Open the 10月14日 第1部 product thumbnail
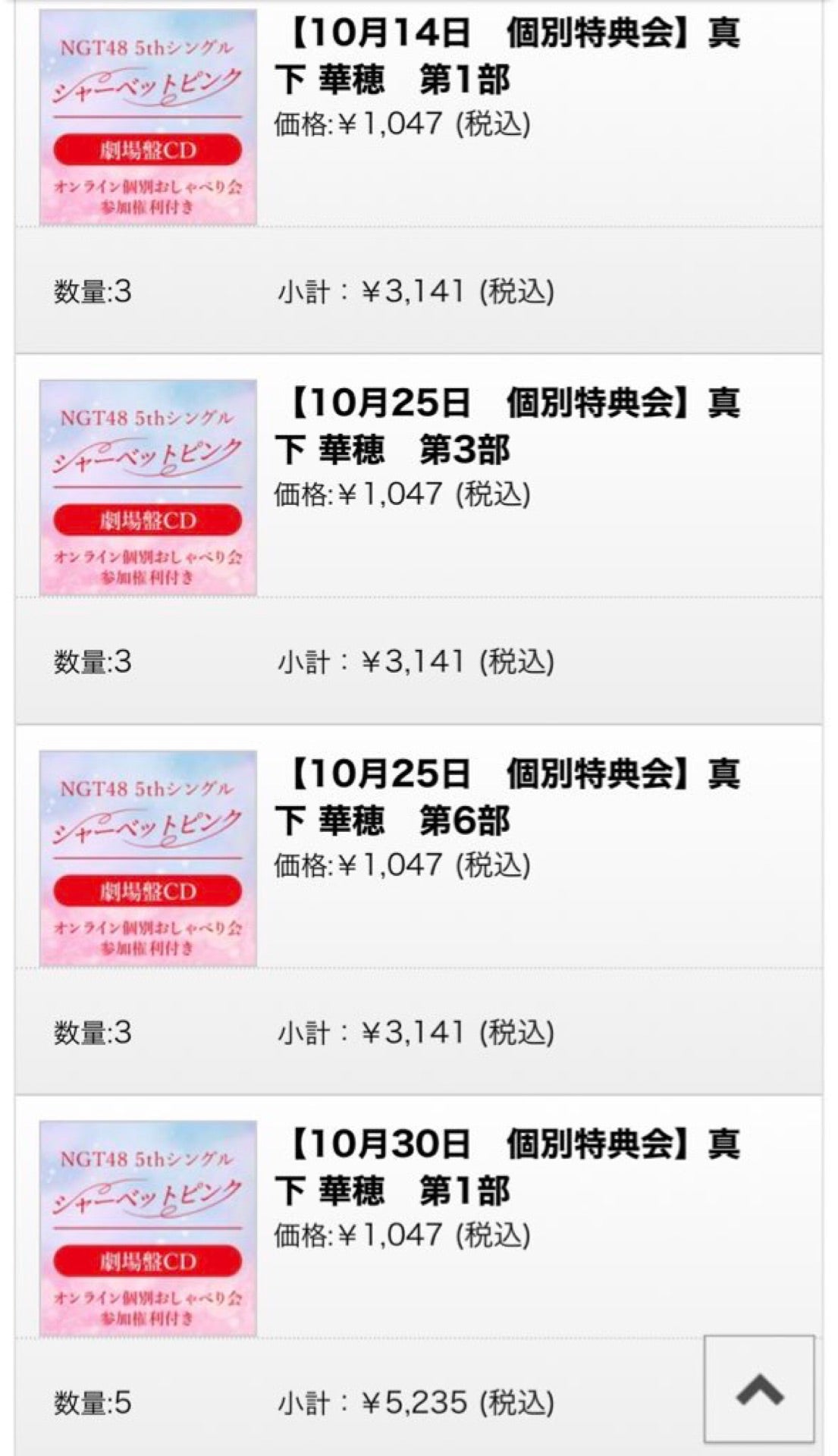Screen dimensions: 838x1456 [148, 118]
